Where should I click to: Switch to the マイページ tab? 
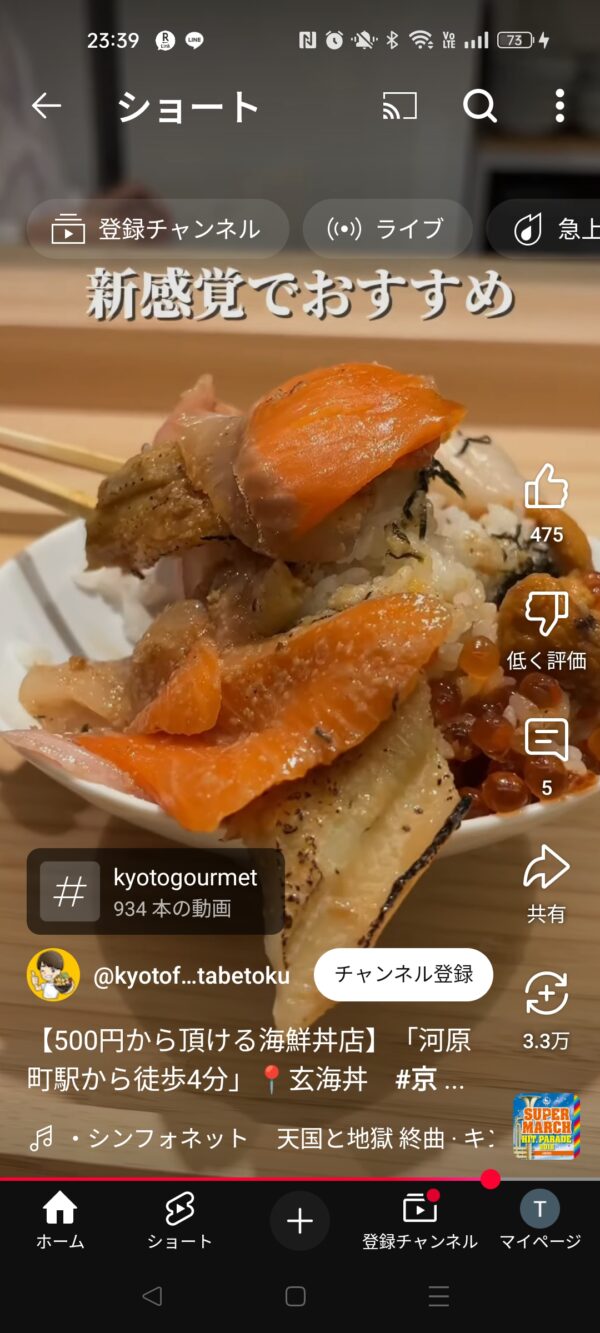(540, 1220)
